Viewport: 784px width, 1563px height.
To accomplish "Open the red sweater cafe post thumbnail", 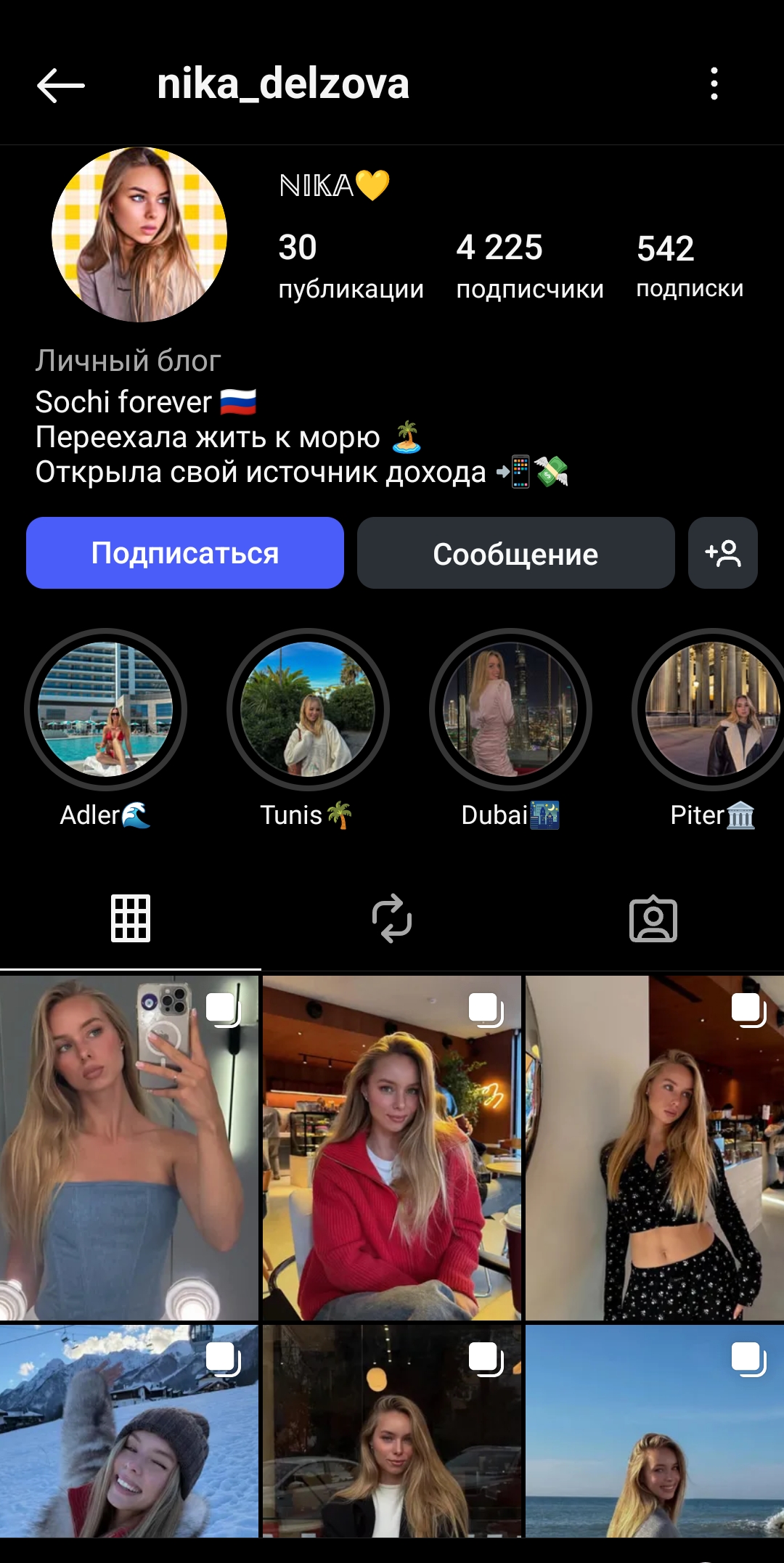I will coord(391,1147).
